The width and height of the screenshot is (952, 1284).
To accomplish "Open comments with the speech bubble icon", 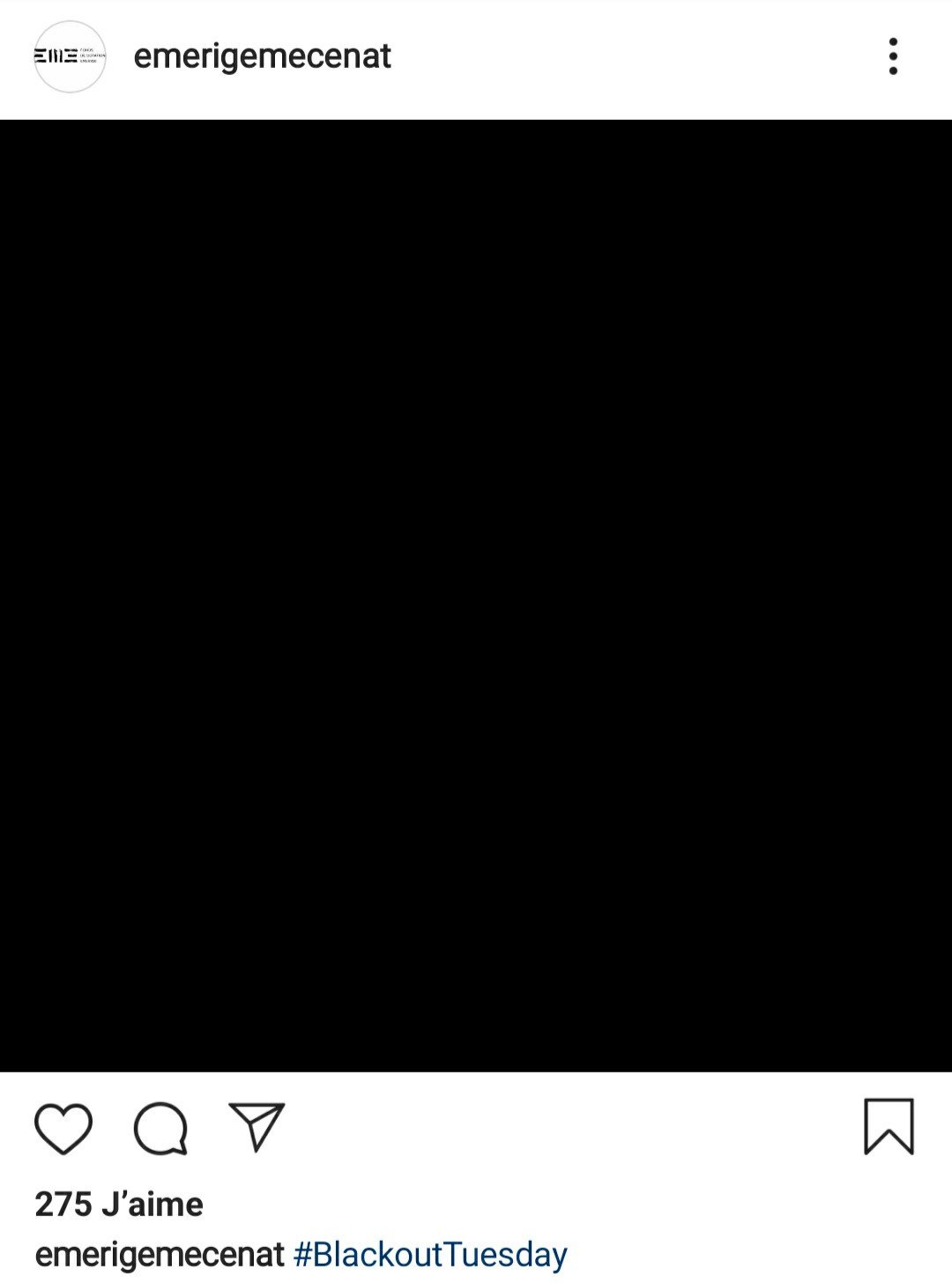I will click(160, 1128).
